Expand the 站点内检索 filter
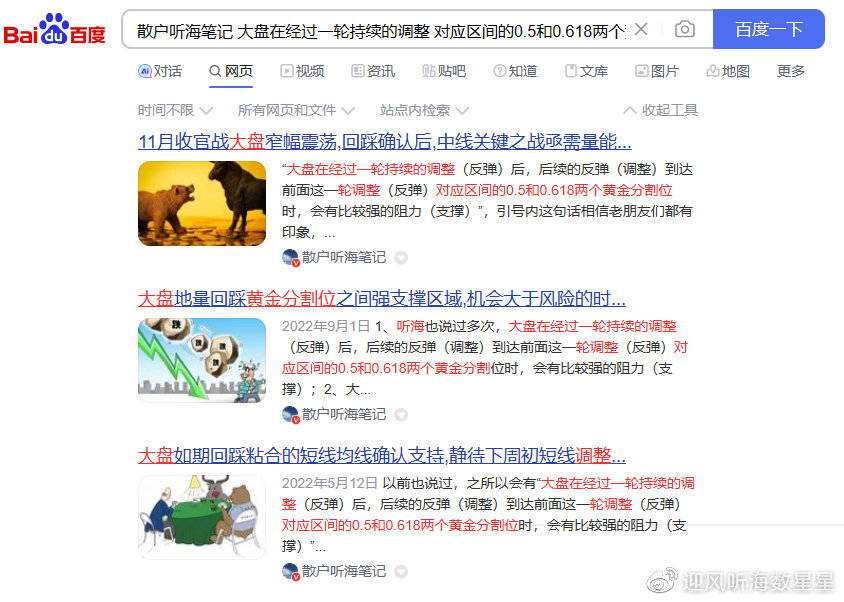This screenshot has height=602, width=844. 424,110
